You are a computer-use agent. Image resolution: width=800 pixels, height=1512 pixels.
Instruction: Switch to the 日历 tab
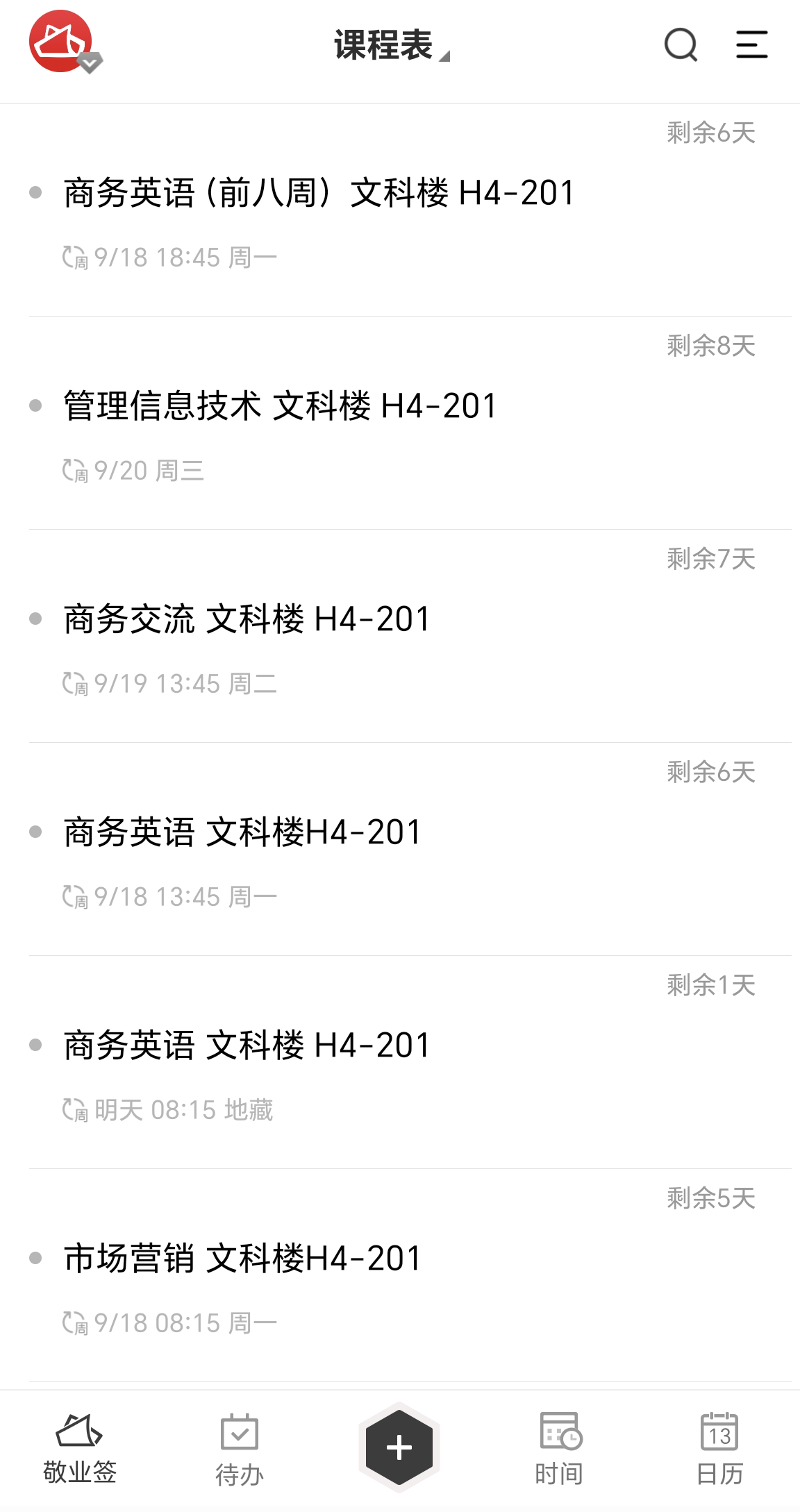tap(719, 1449)
